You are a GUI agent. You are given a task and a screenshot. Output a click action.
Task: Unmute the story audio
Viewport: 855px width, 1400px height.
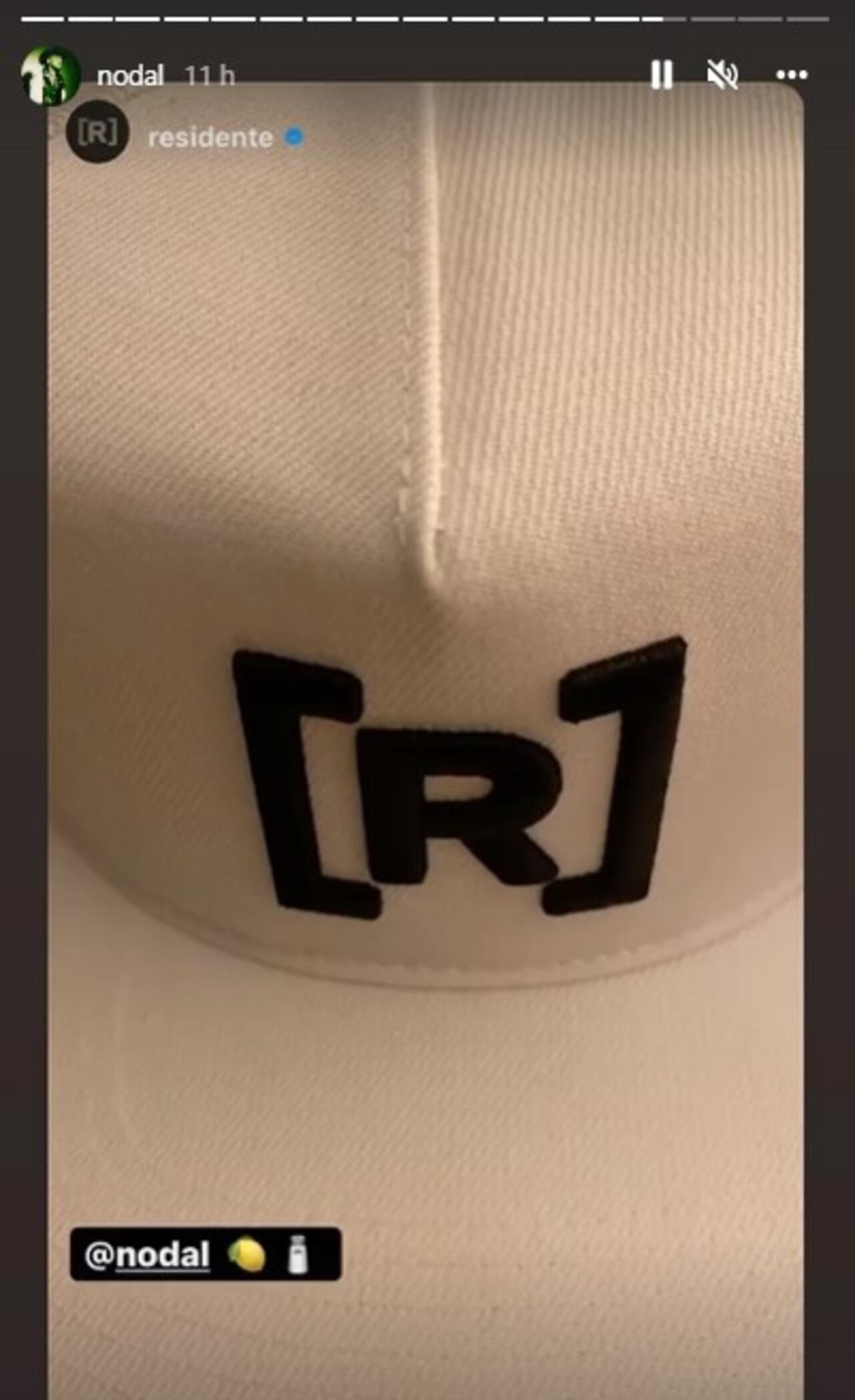coord(723,75)
